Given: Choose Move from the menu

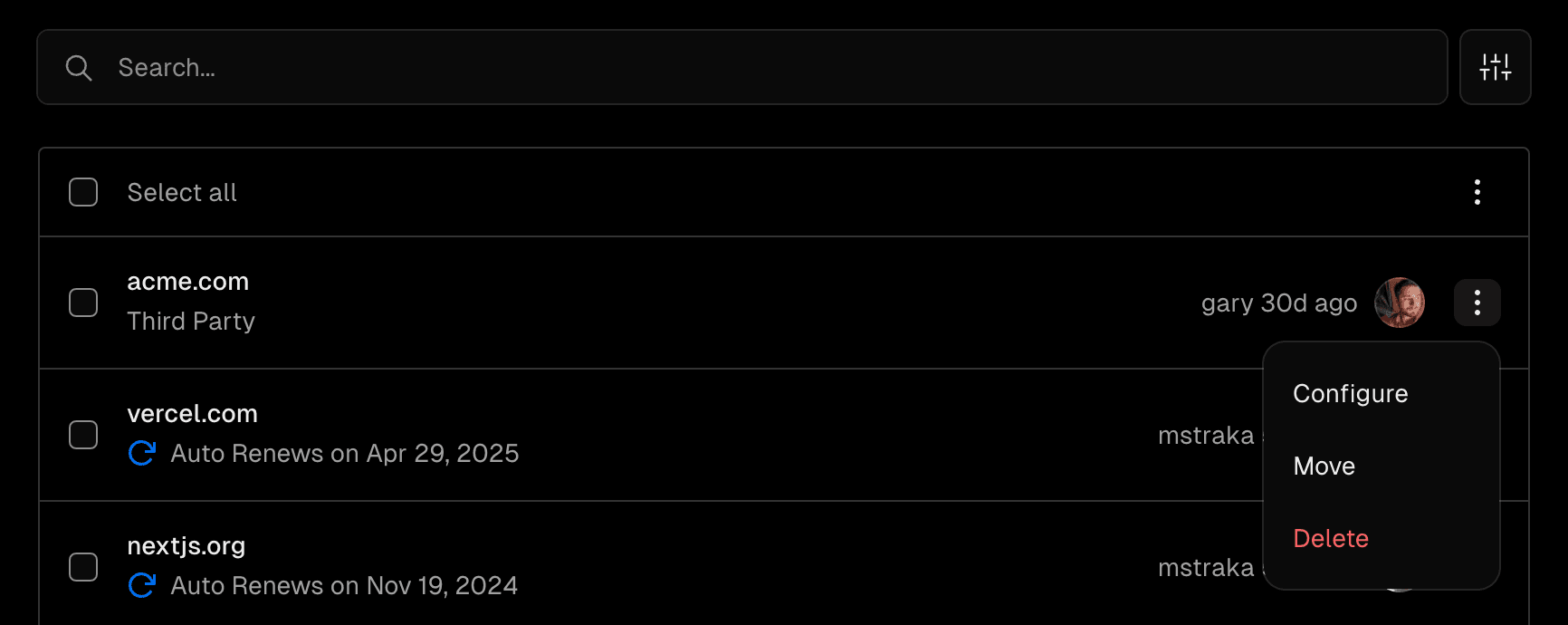Looking at the screenshot, I should coord(1324,466).
